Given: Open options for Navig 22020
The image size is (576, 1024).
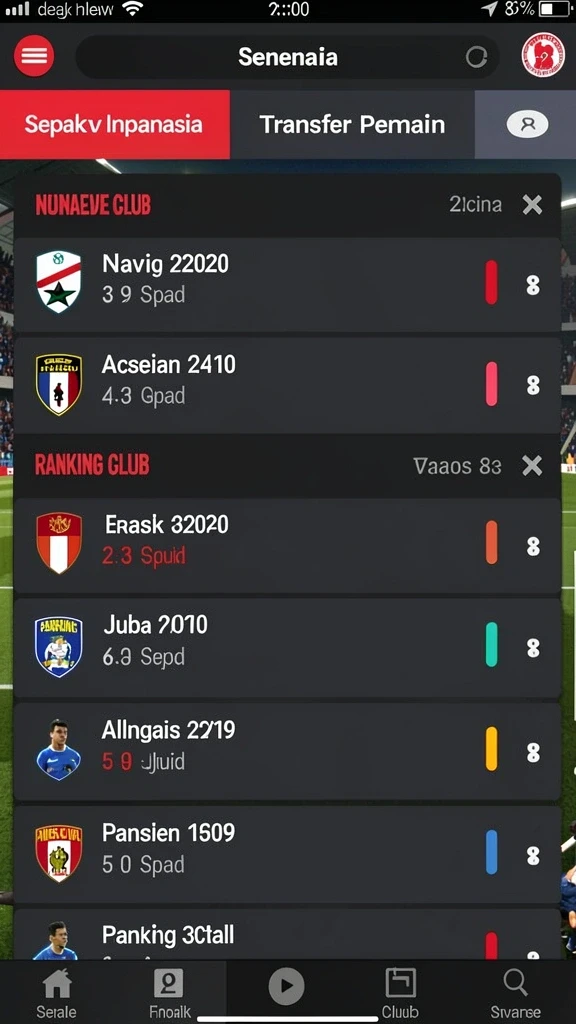Looking at the screenshot, I should [x=533, y=284].
